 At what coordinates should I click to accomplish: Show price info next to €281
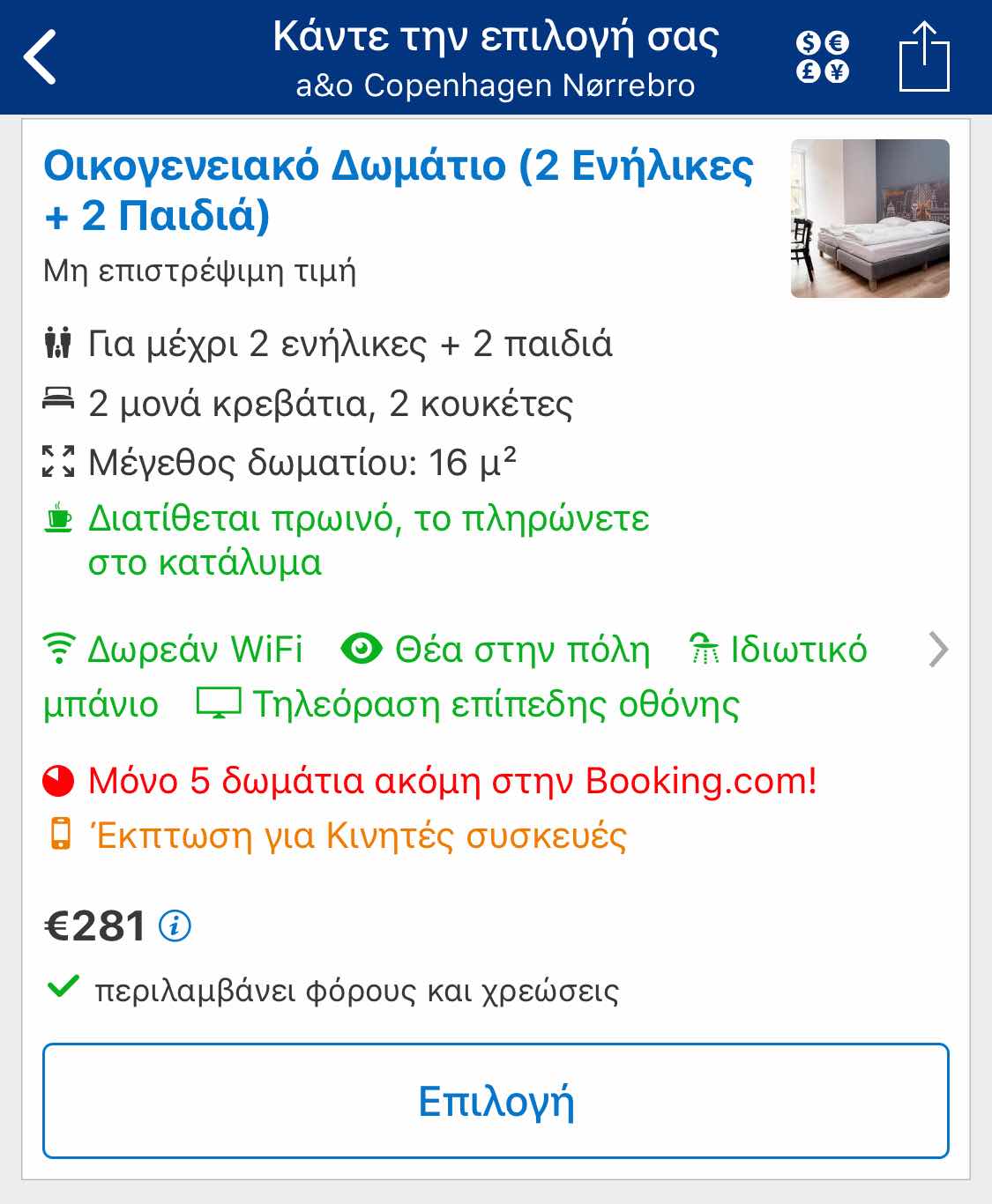click(175, 925)
